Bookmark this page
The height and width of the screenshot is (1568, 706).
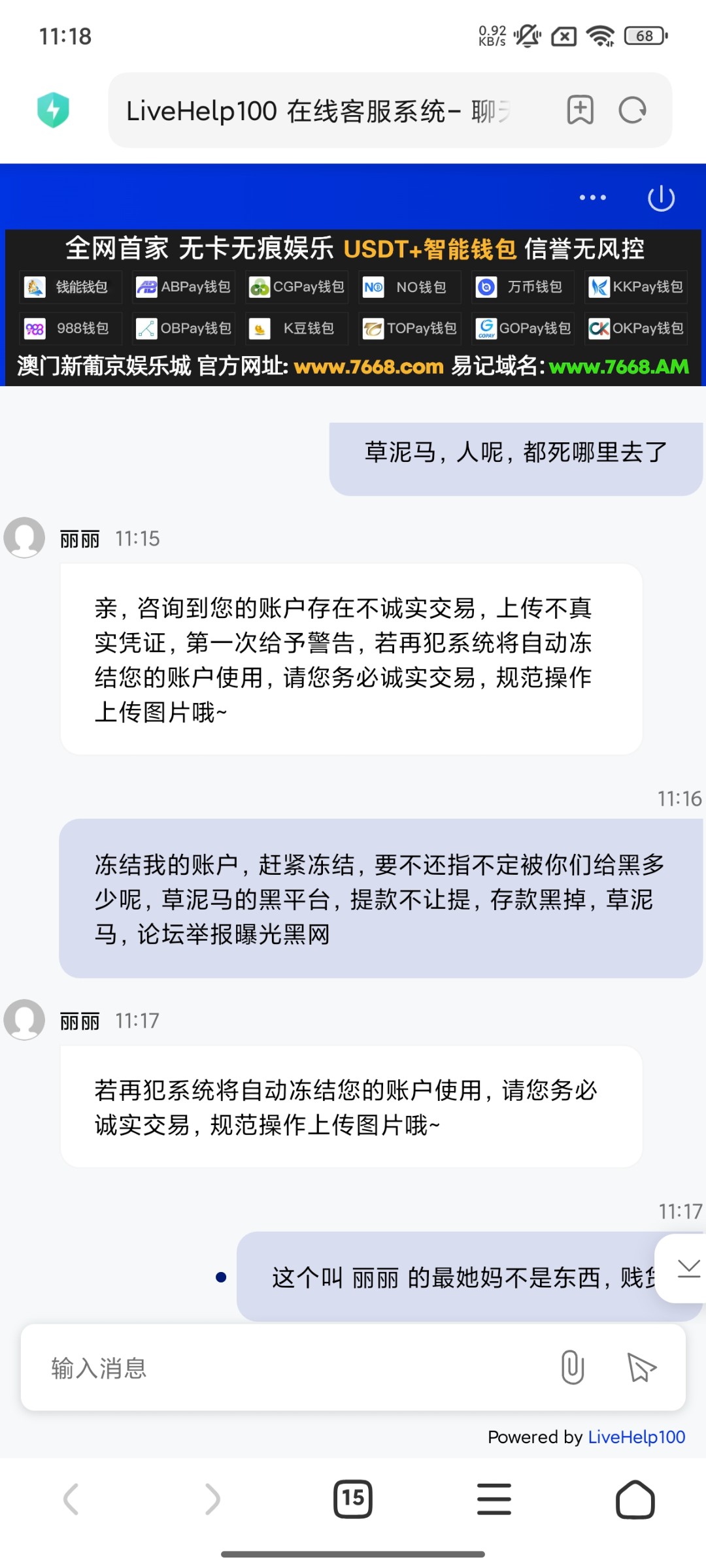[x=580, y=110]
